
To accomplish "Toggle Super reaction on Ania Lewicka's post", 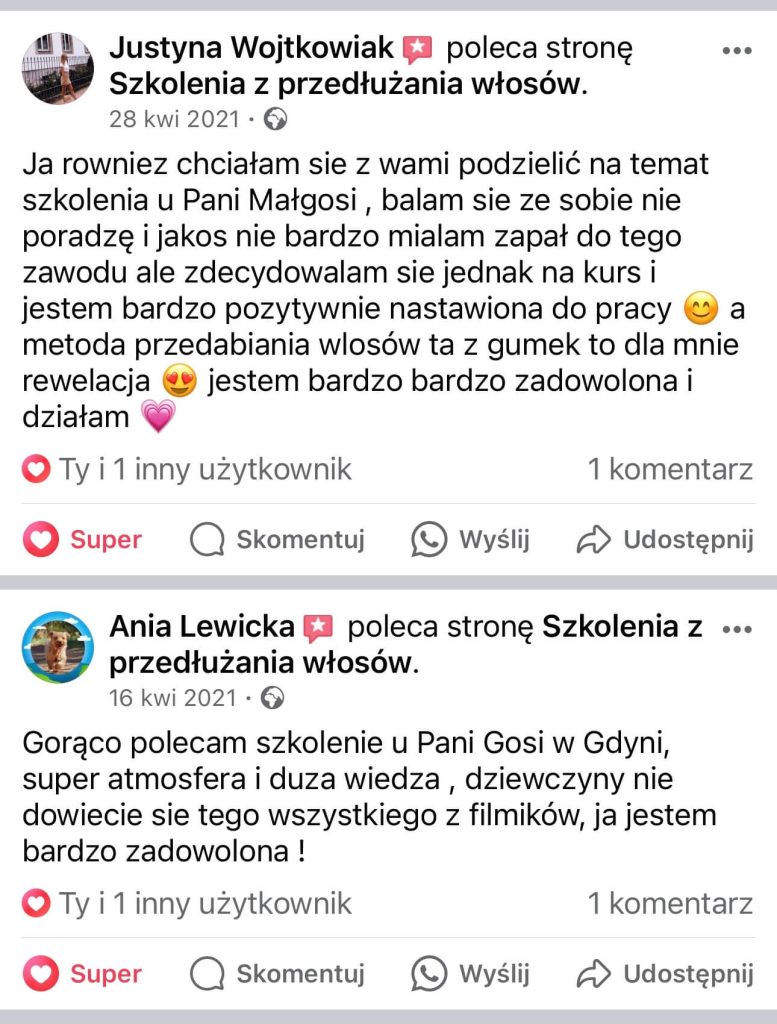I will [83, 974].
